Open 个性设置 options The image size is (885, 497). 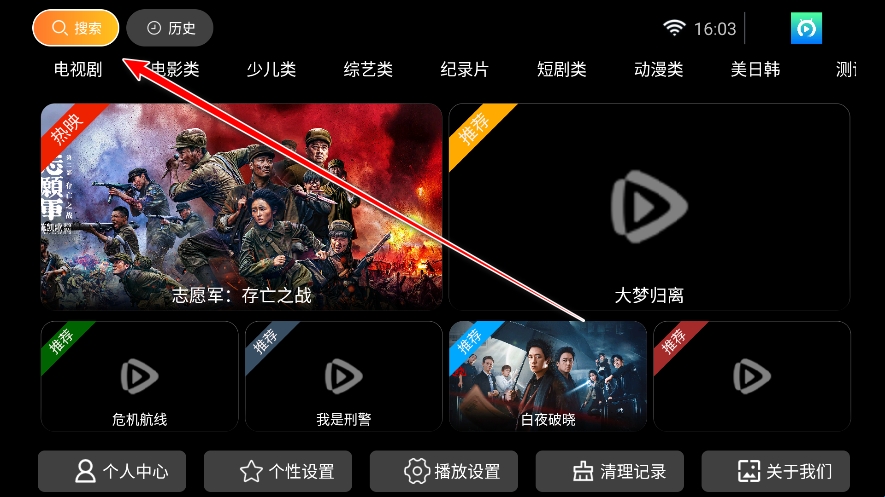pos(287,471)
